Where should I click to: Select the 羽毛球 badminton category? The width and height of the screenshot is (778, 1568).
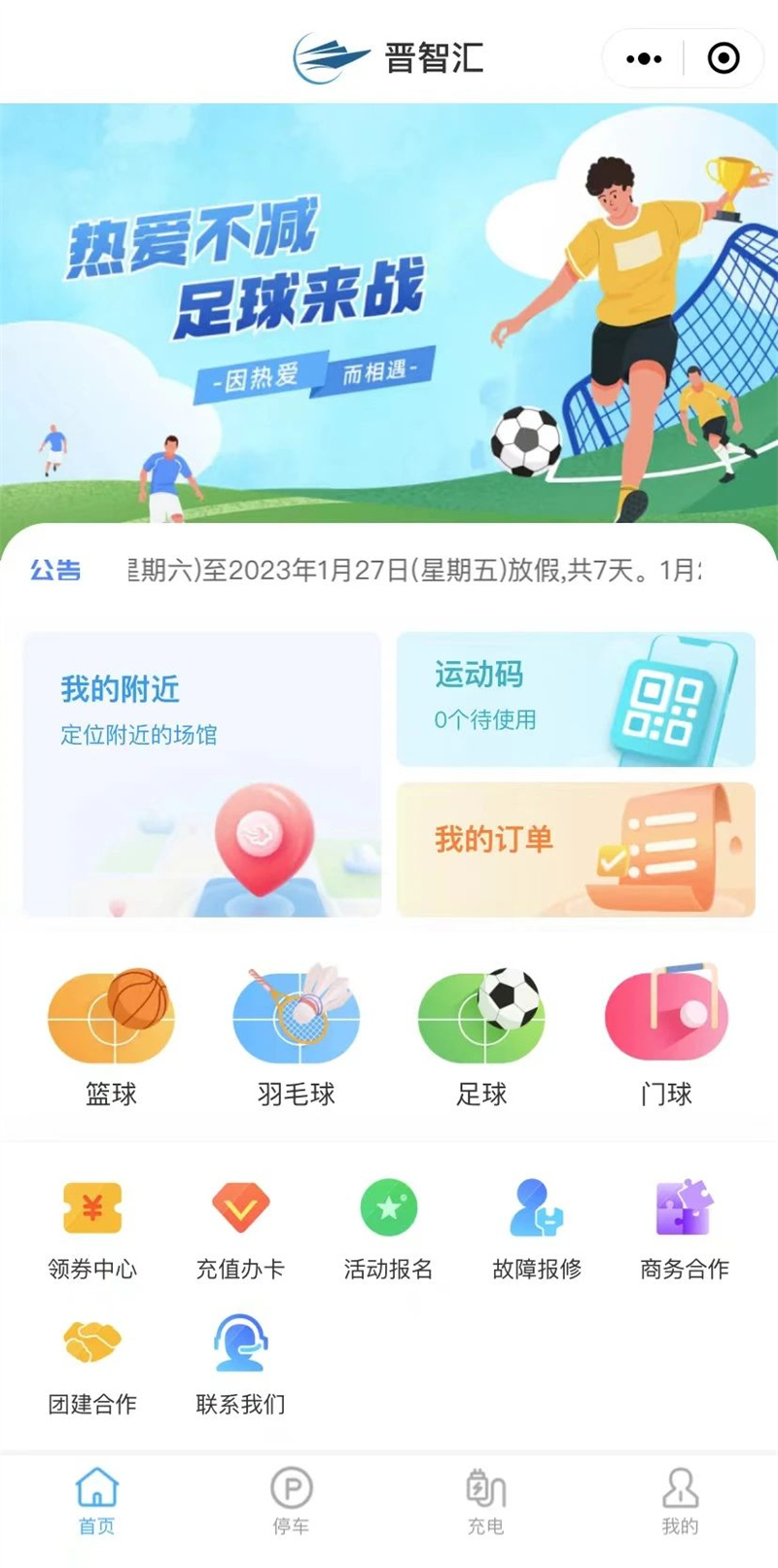(x=297, y=1035)
